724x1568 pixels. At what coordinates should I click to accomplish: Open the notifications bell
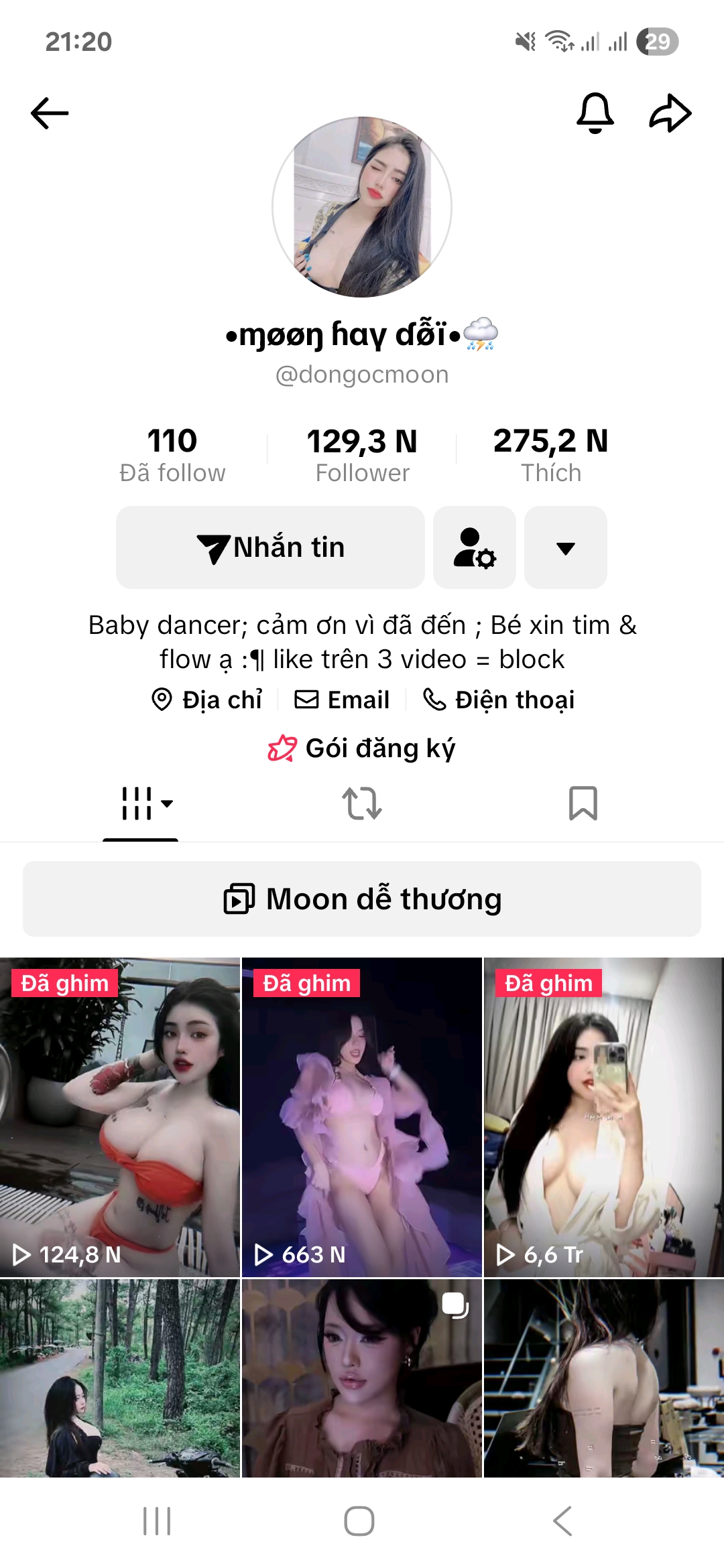[x=595, y=113]
